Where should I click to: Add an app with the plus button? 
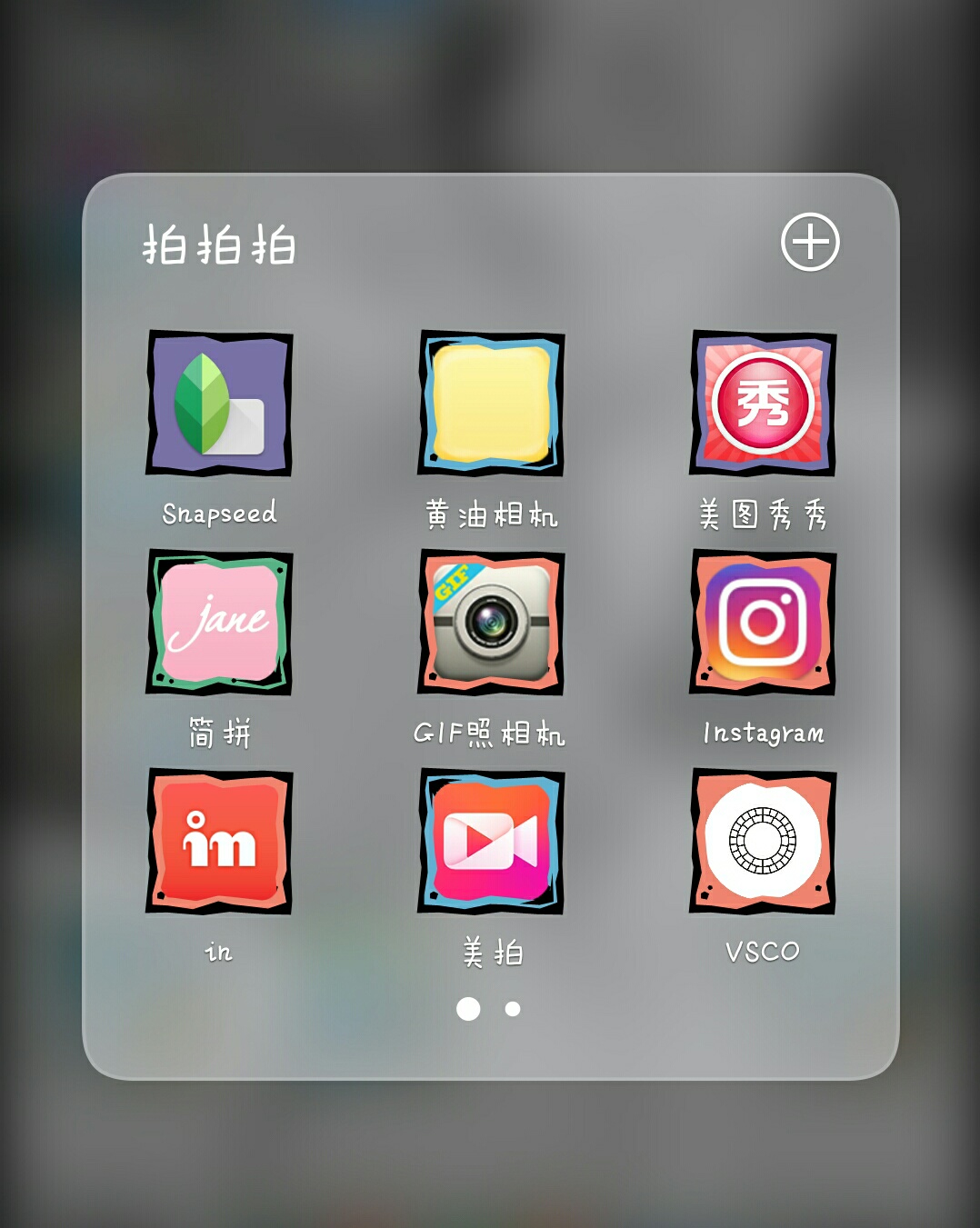[x=809, y=243]
